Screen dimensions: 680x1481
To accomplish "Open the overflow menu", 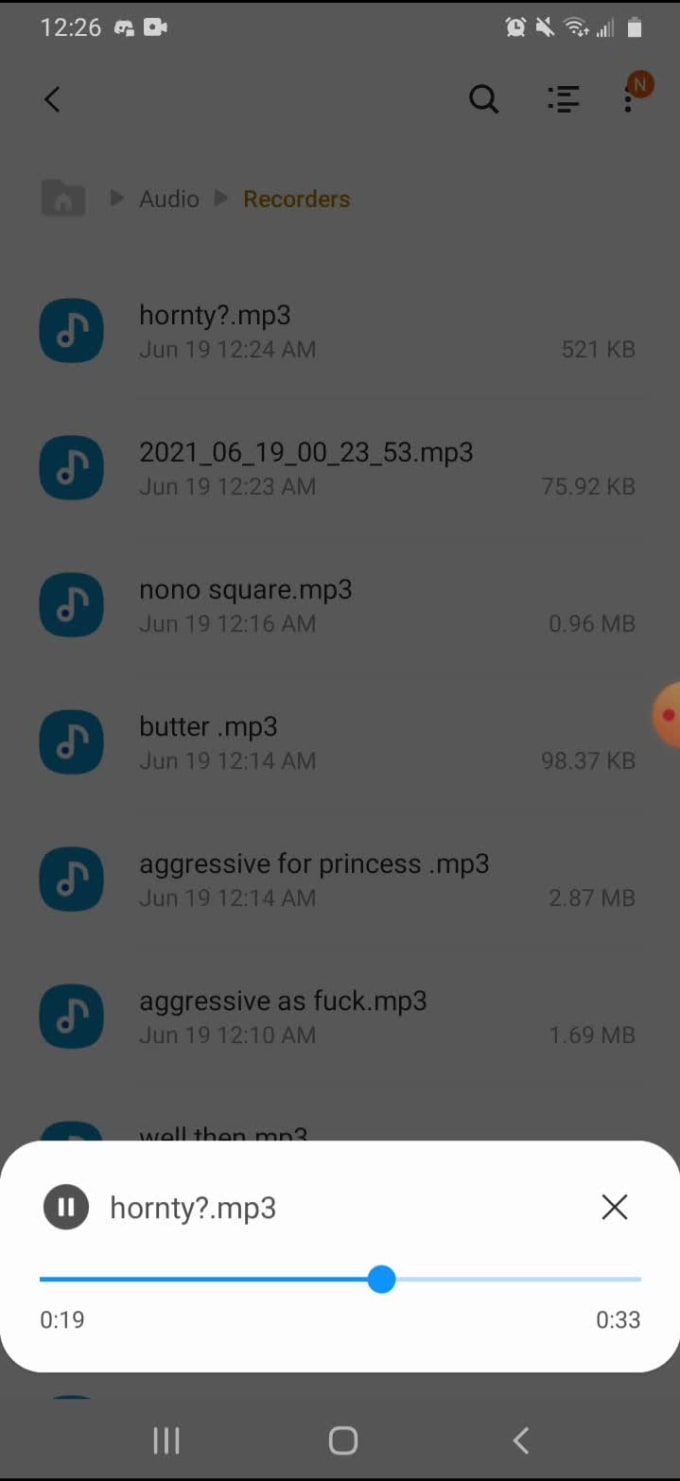I will [629, 98].
